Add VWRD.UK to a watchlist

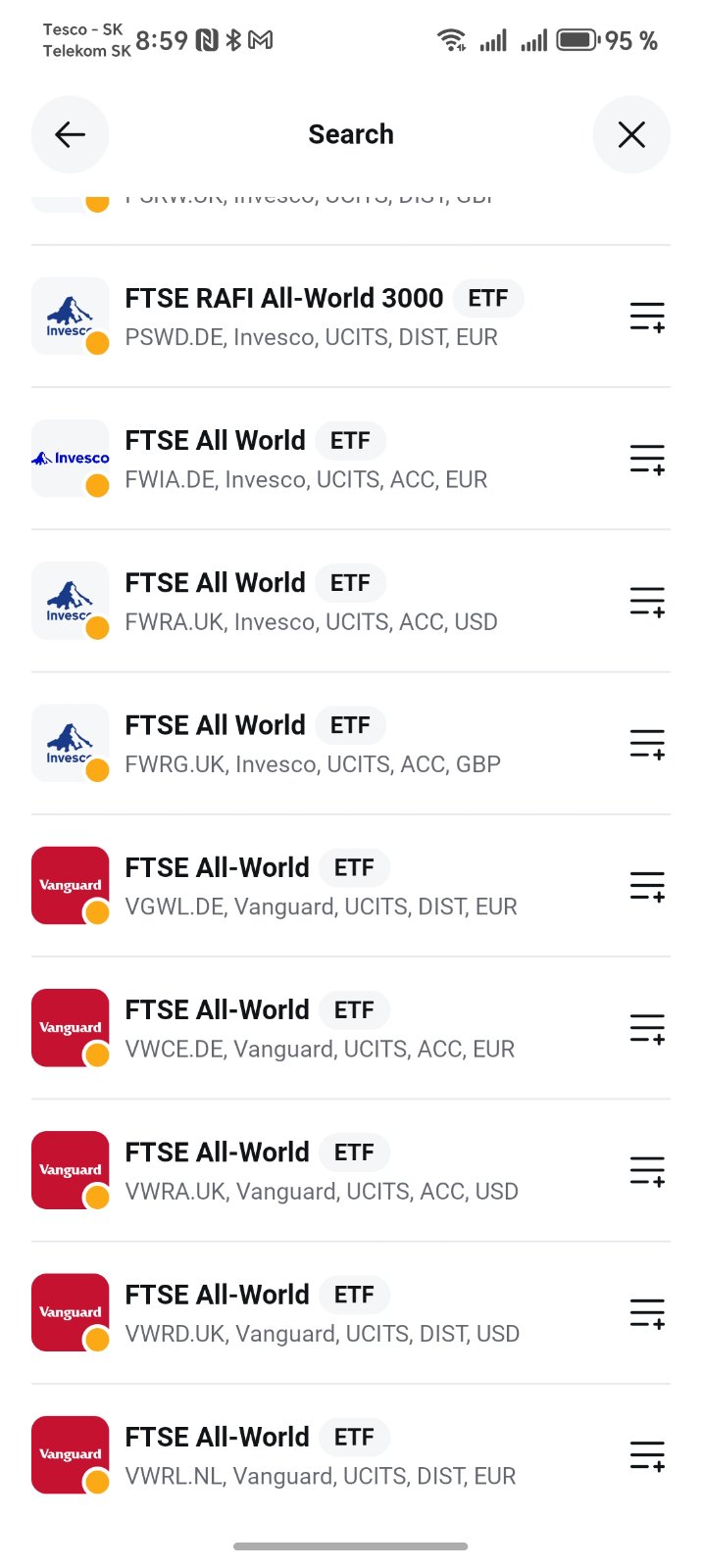[647, 1312]
